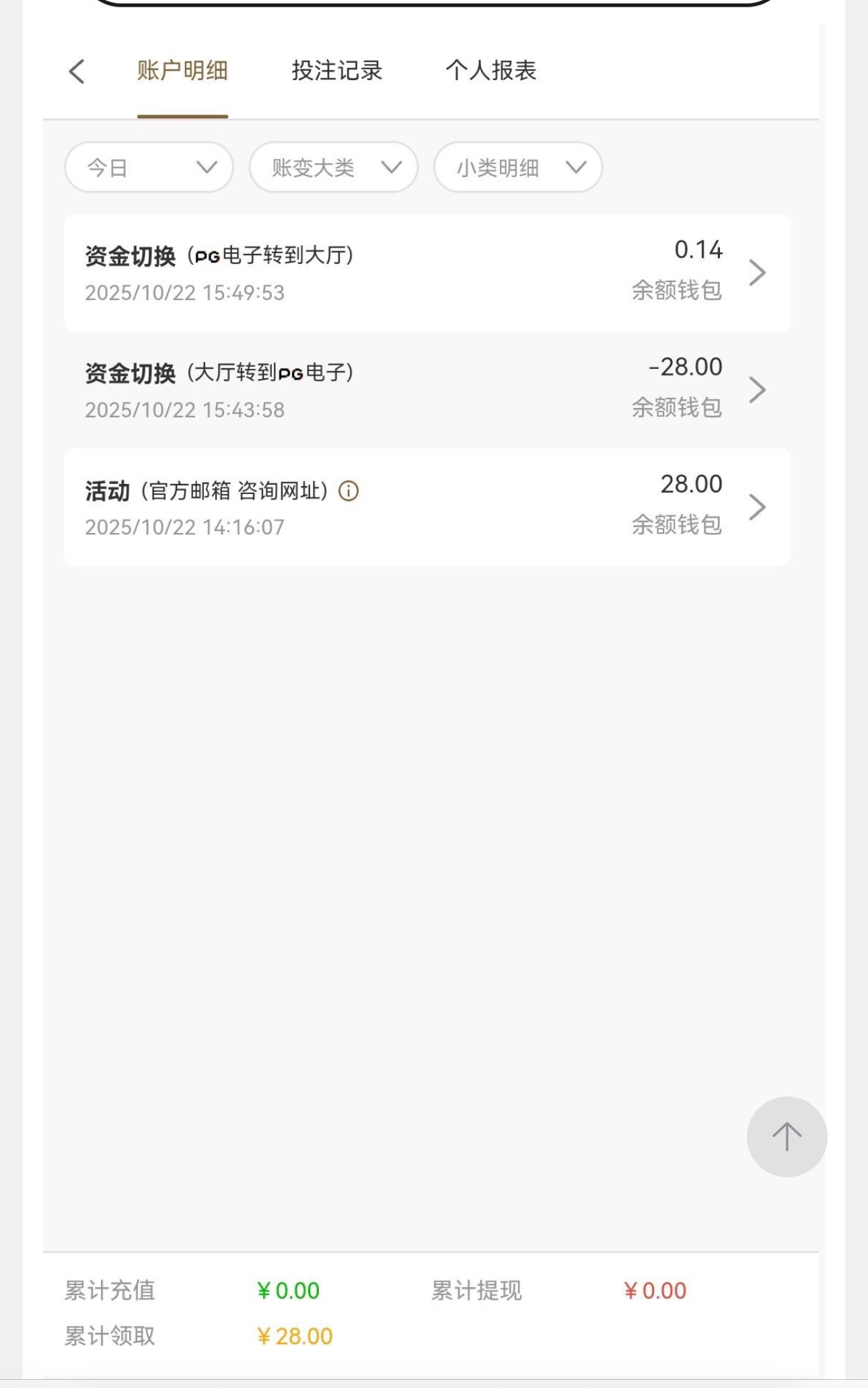
Task: Open the 账变大类 category dropdown
Action: [333, 167]
